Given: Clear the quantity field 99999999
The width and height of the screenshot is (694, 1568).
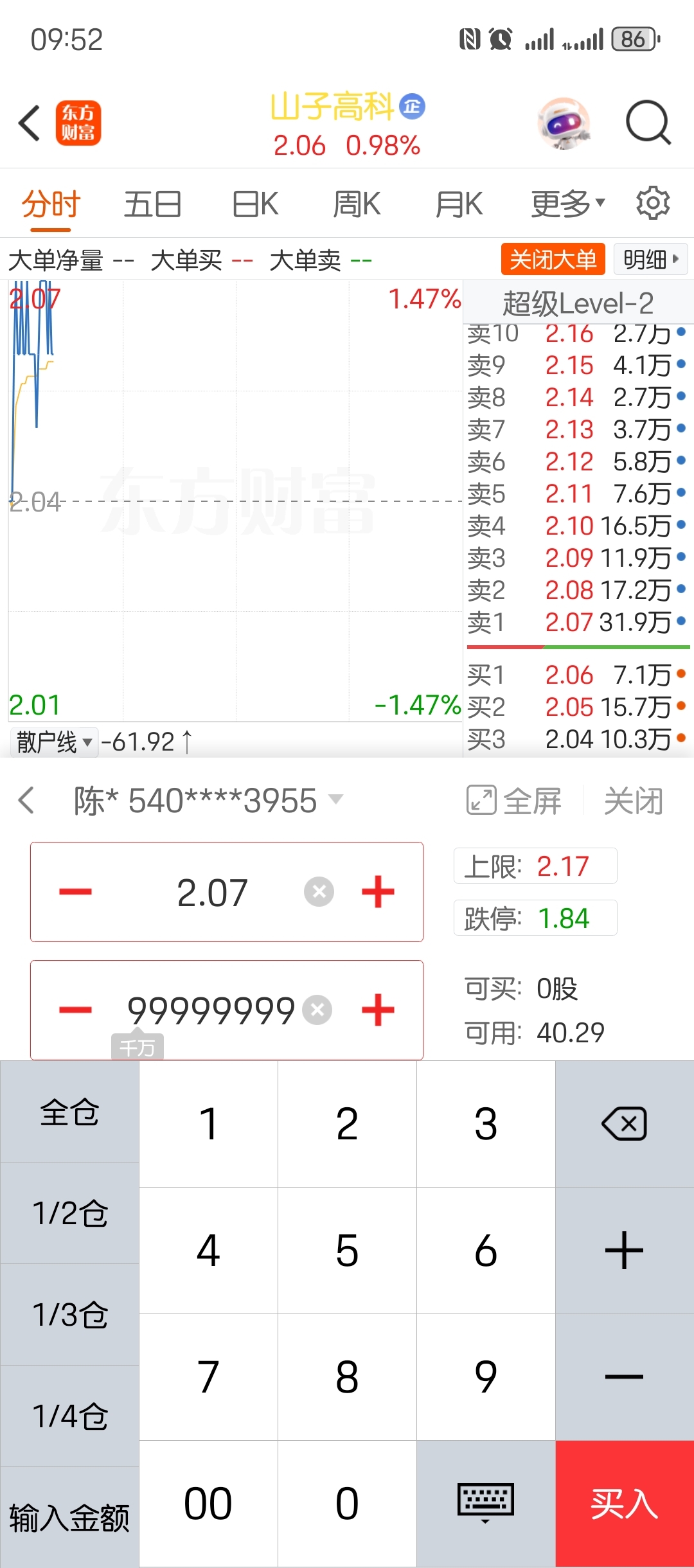Looking at the screenshot, I should click(x=317, y=1010).
